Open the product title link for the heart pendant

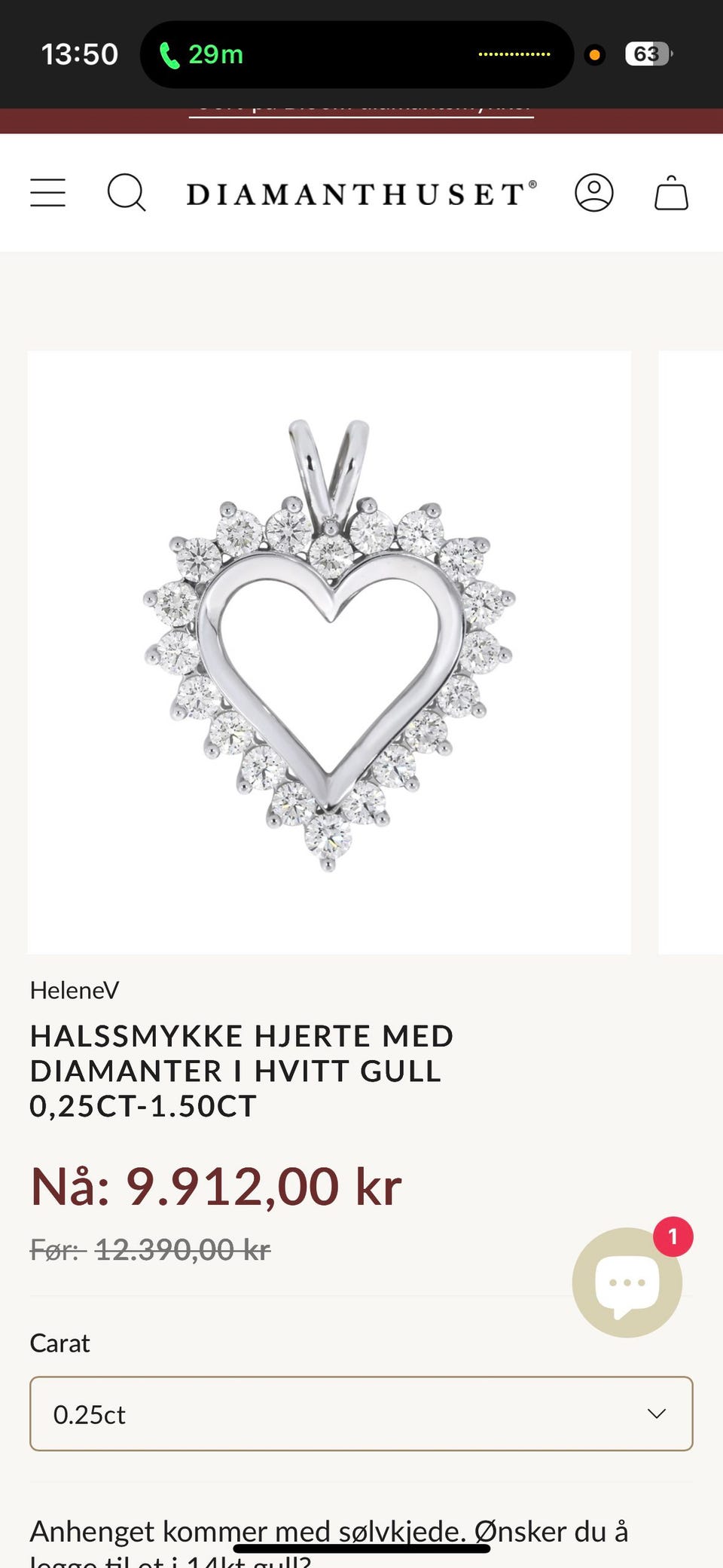click(x=241, y=1070)
